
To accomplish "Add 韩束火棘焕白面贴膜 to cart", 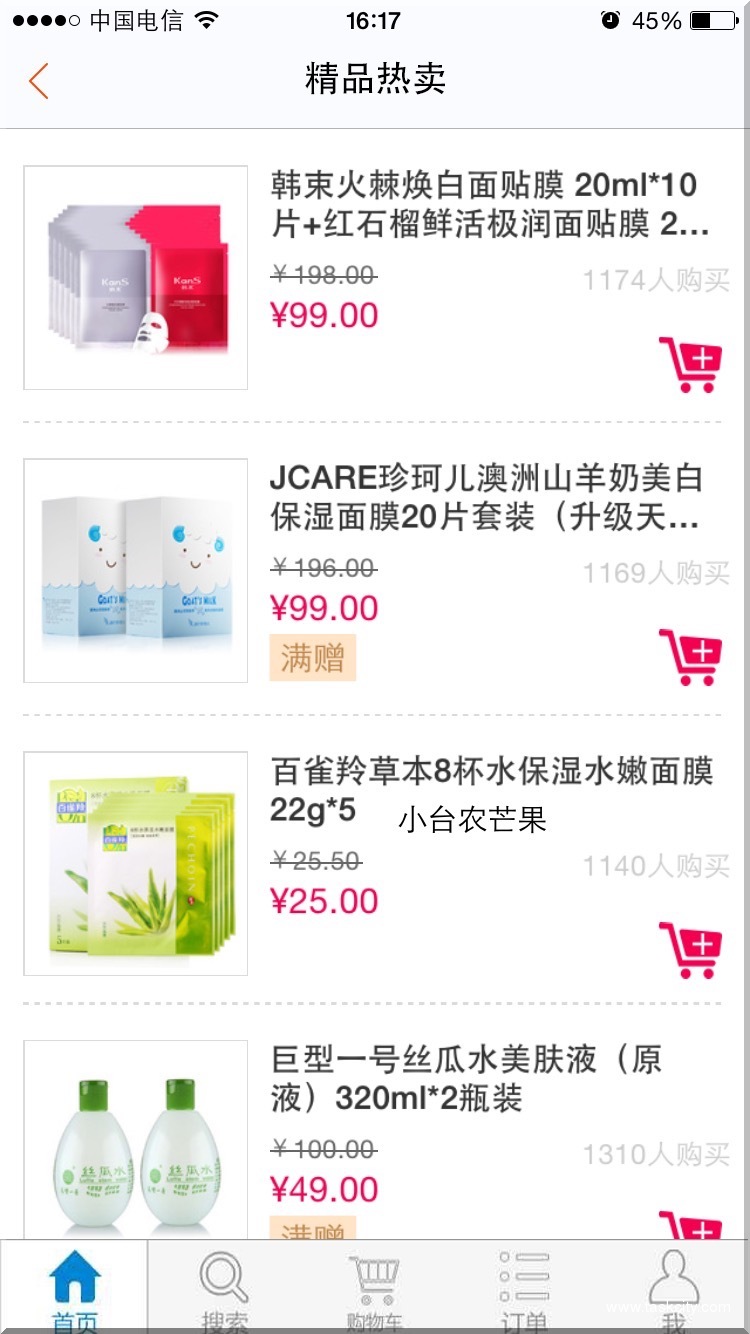I will pos(690,365).
